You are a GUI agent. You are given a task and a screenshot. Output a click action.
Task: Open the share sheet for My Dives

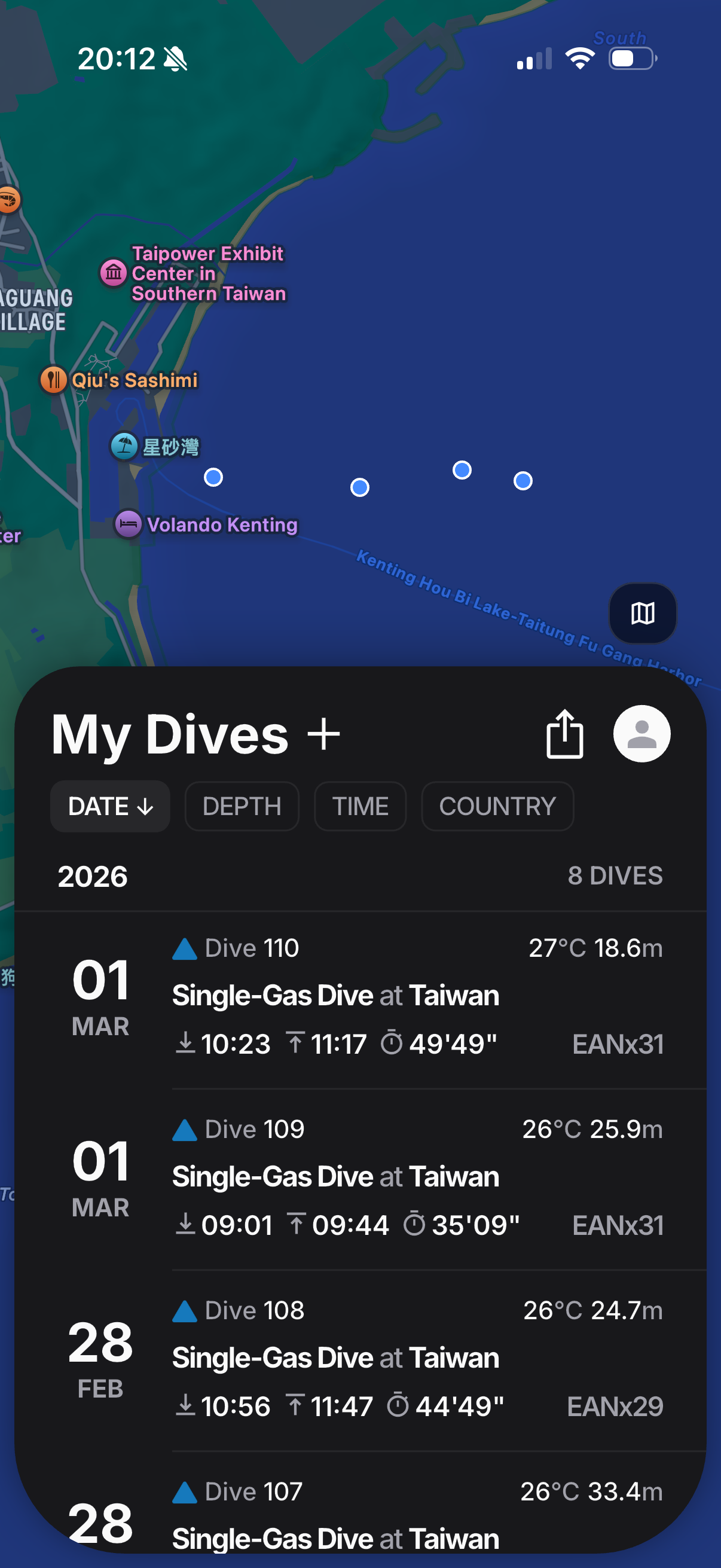tap(565, 734)
